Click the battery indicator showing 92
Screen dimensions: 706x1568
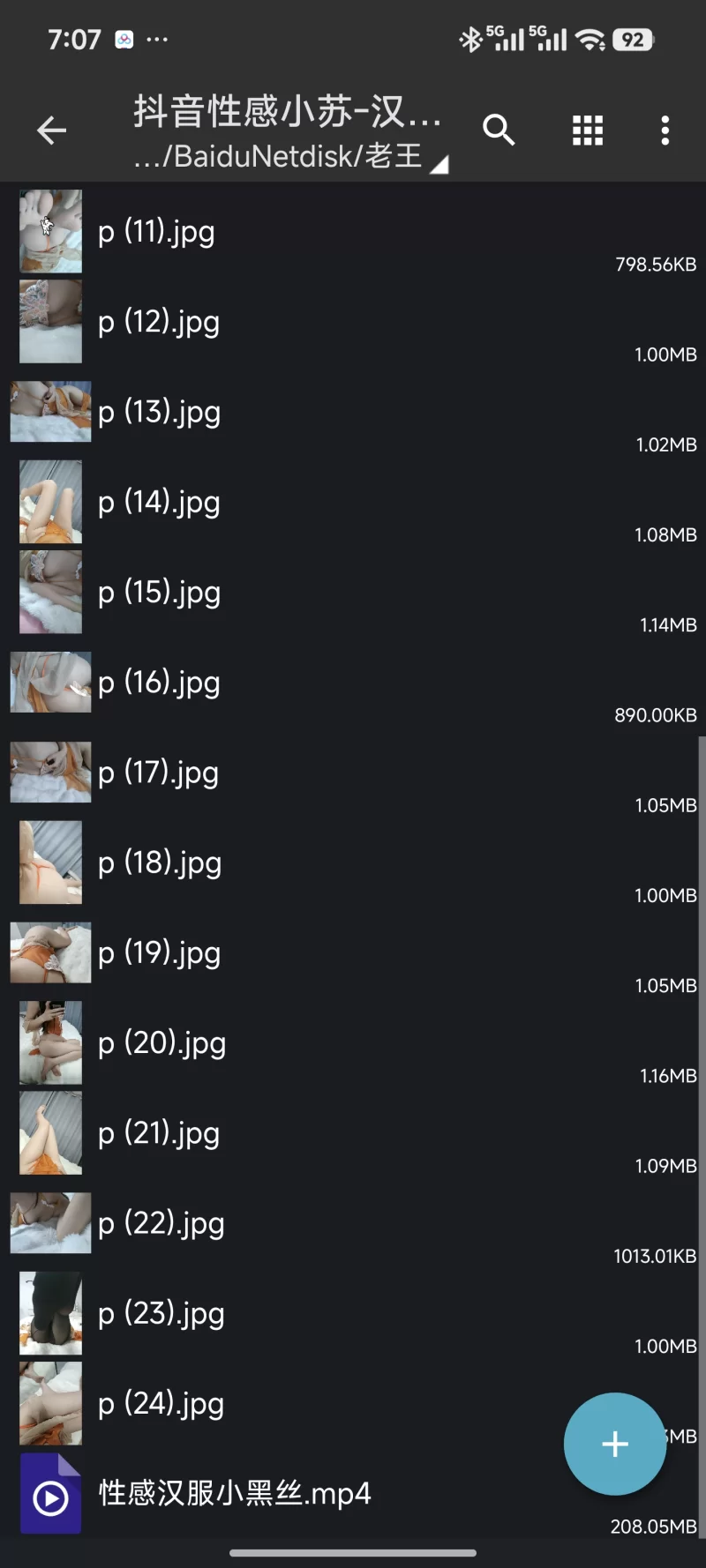tap(632, 39)
